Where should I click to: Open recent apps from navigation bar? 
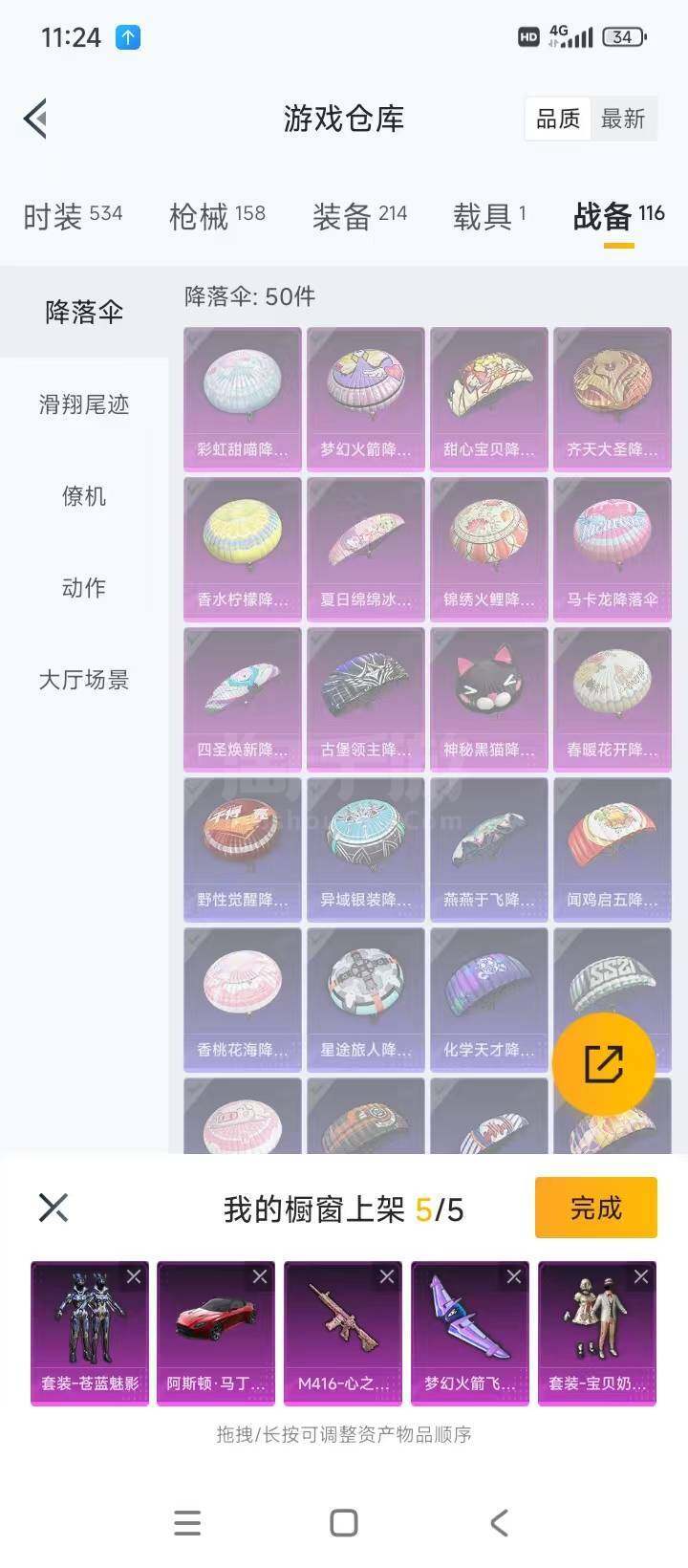(x=187, y=1523)
